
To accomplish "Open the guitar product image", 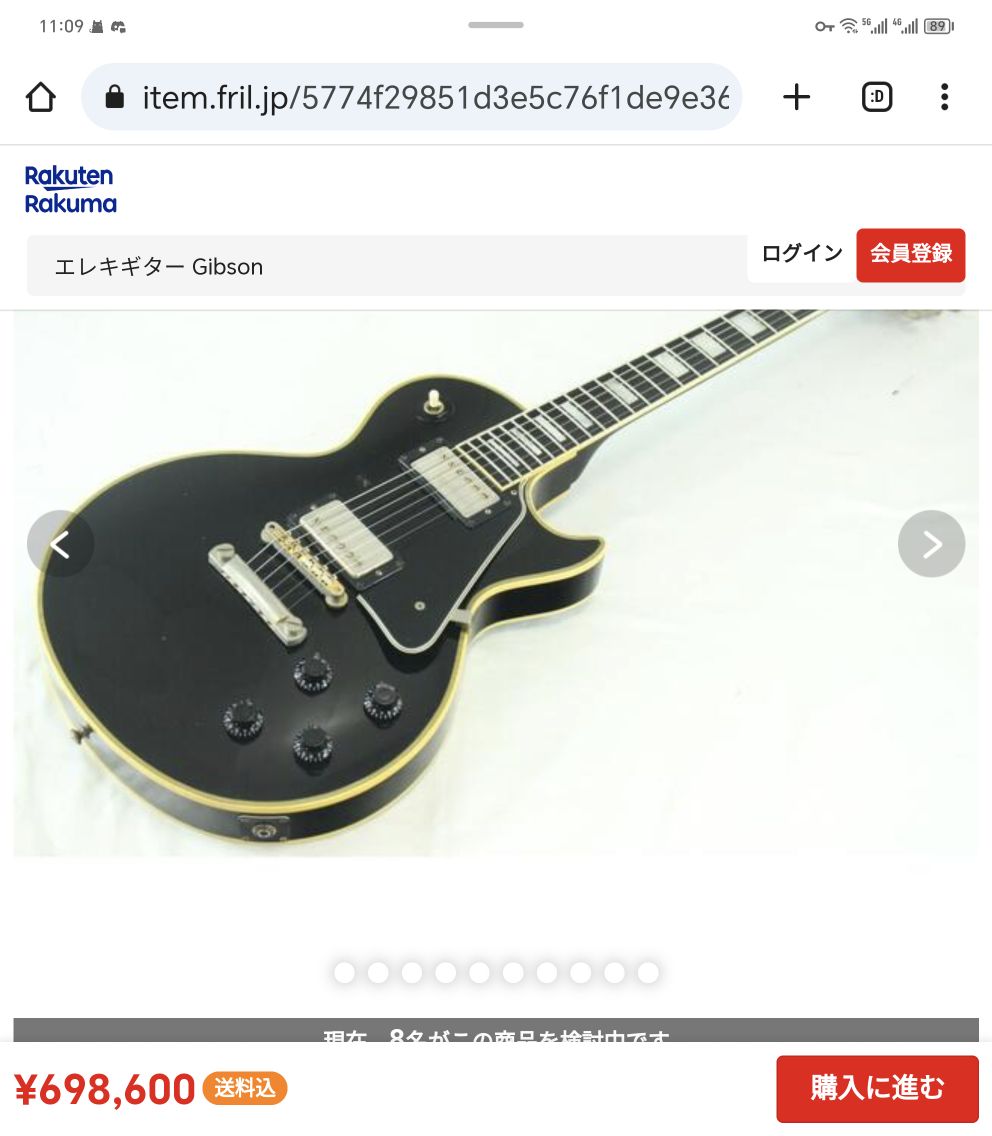I will pyautogui.click(x=495, y=582).
